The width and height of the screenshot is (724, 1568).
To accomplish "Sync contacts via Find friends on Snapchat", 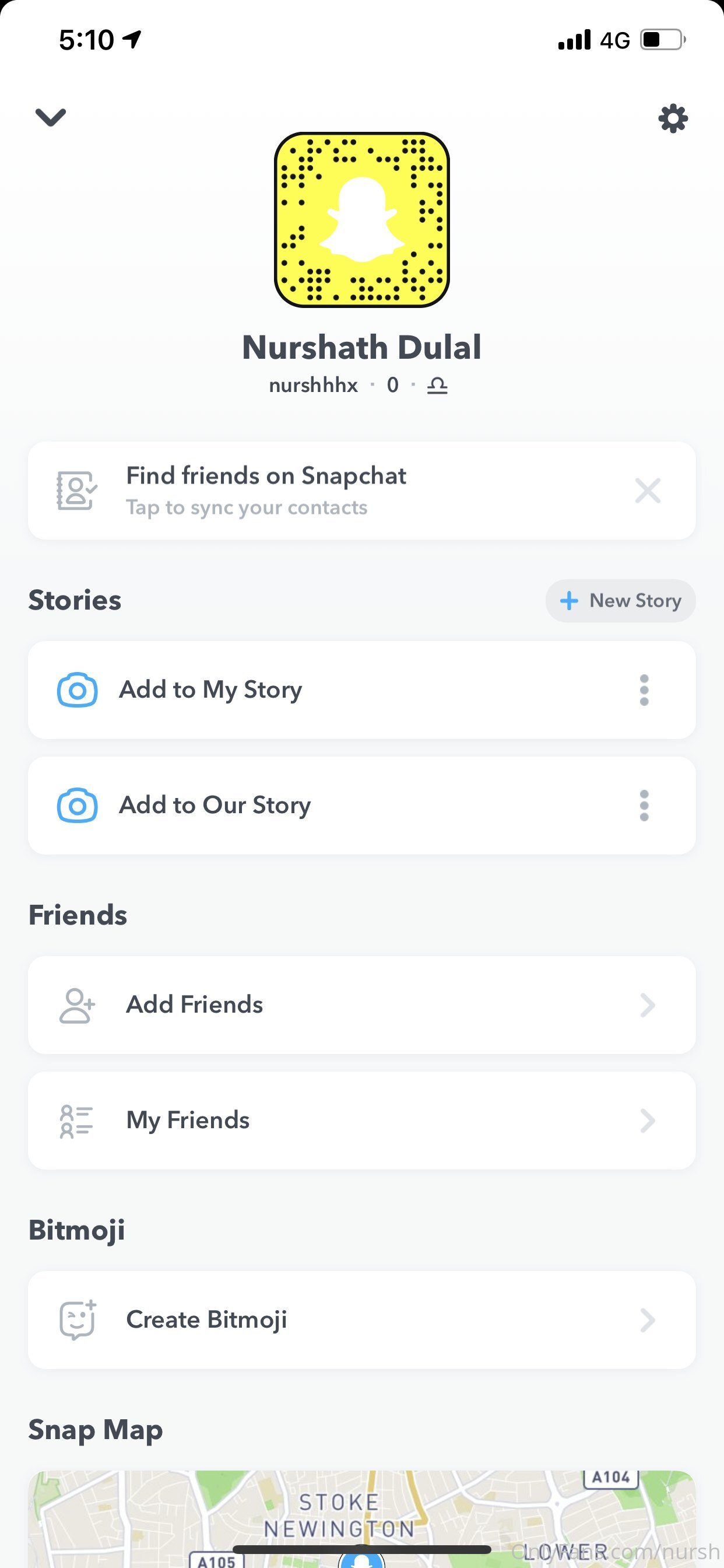I will point(265,491).
